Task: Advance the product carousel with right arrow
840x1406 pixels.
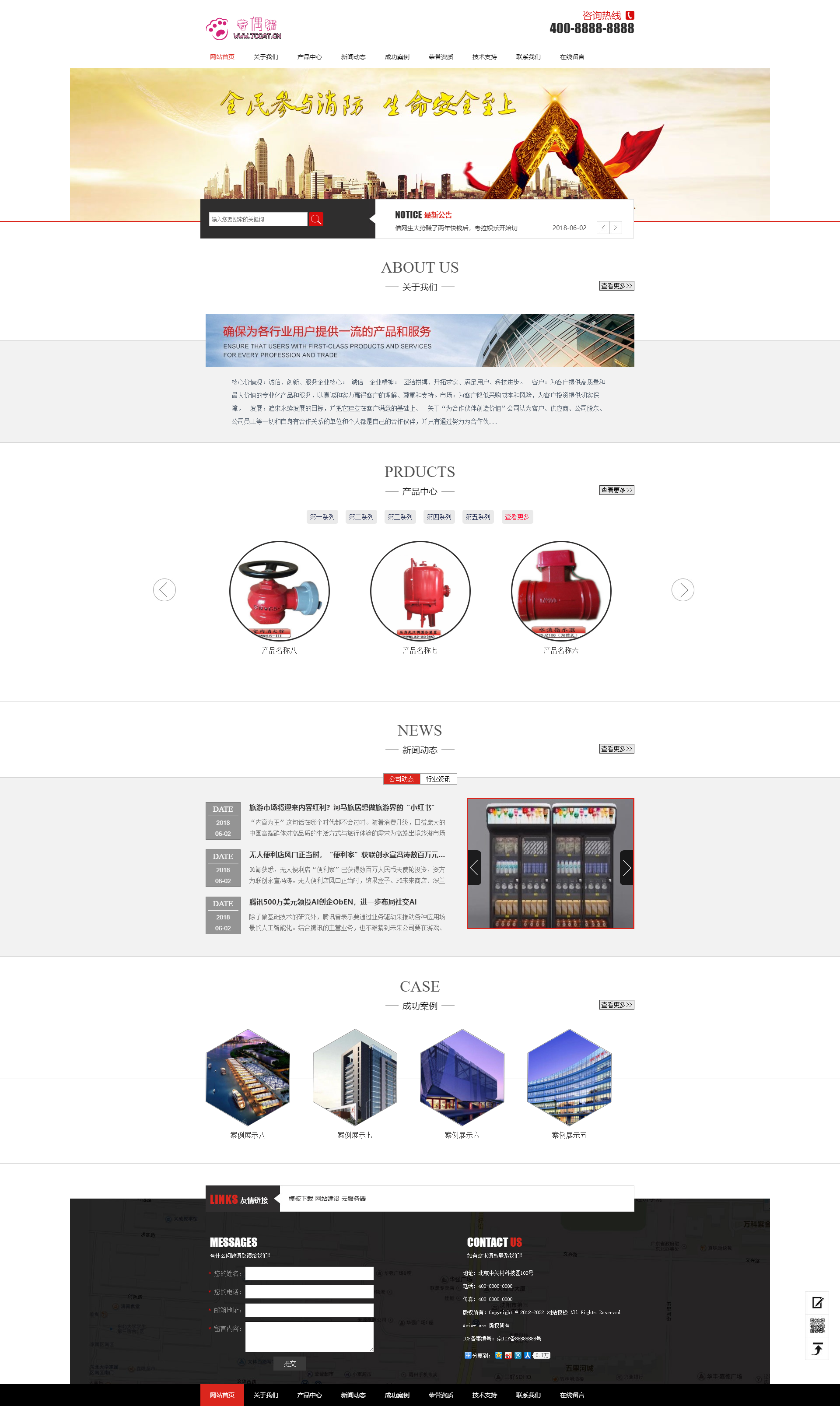Action: [x=682, y=590]
